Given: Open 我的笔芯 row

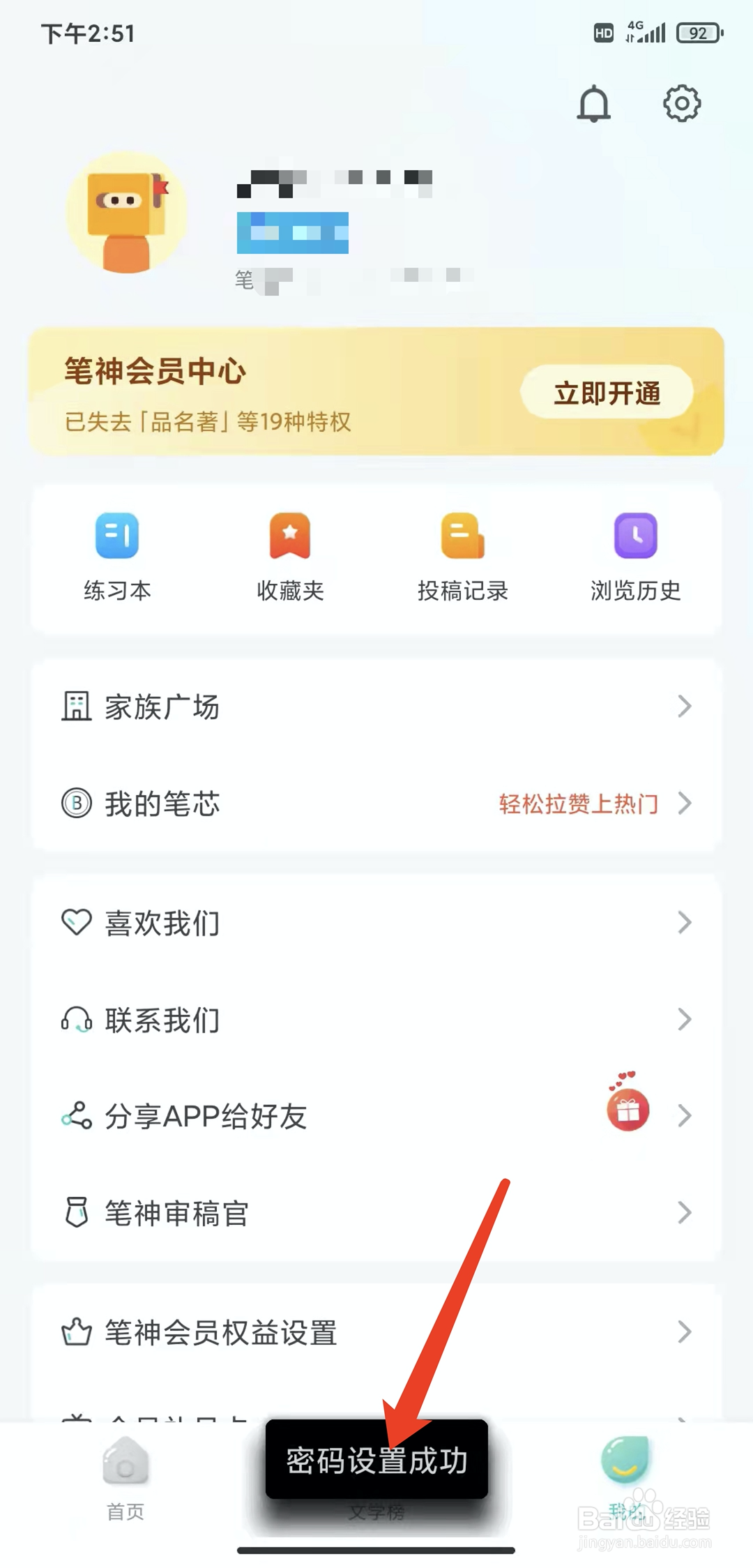Looking at the screenshot, I should pos(376,804).
